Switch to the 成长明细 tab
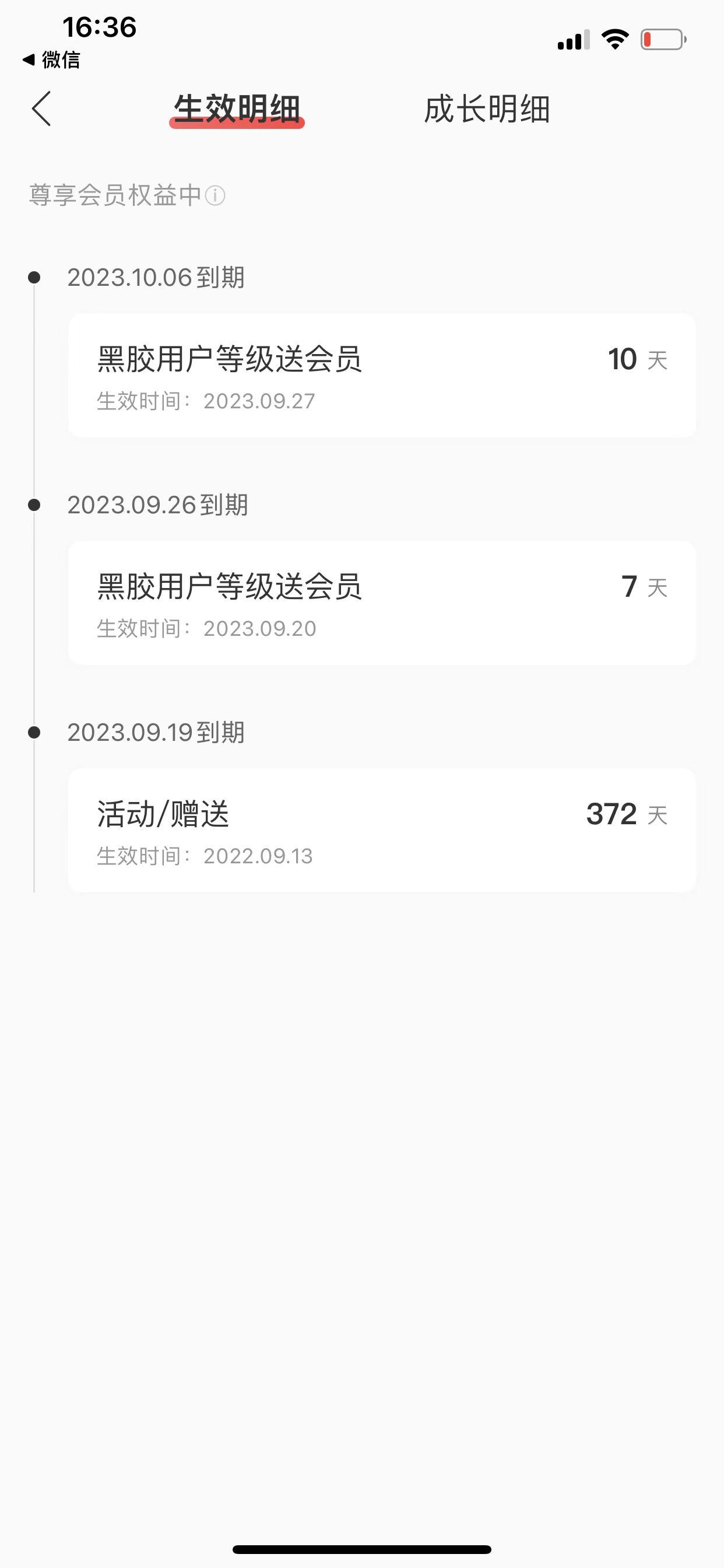The width and height of the screenshot is (724, 1568). tap(487, 110)
